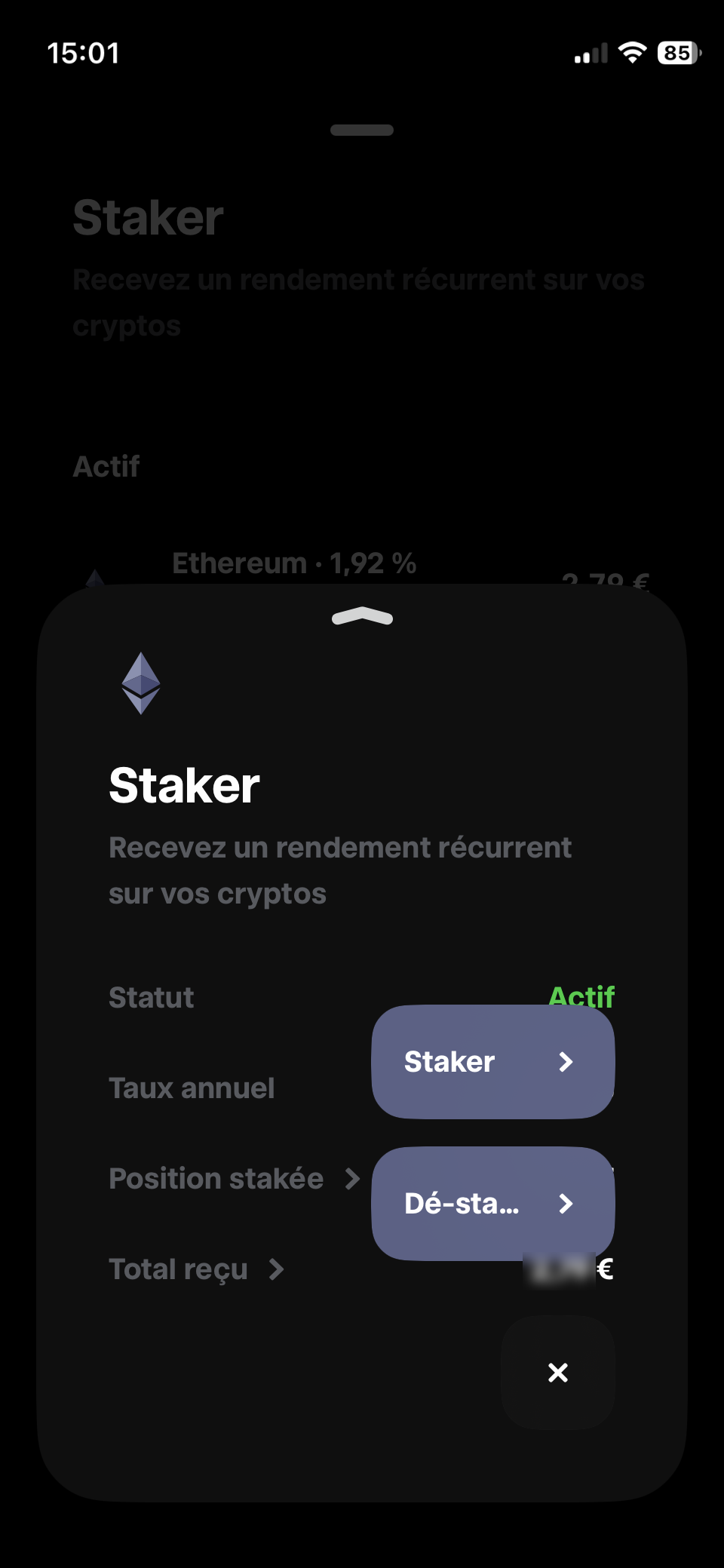Select the Dé-sta… unstake button

click(492, 1203)
